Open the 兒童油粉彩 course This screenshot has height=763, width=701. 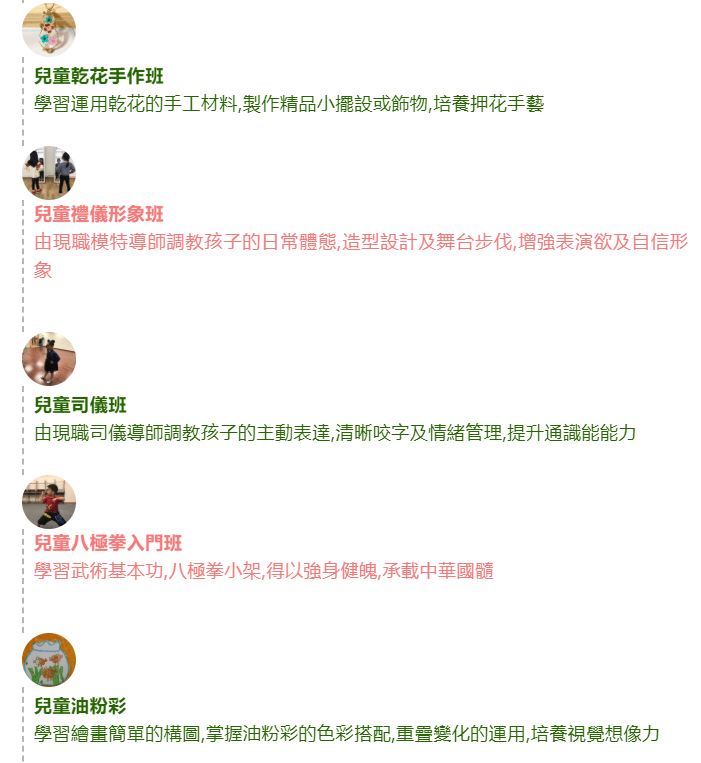tap(80, 706)
